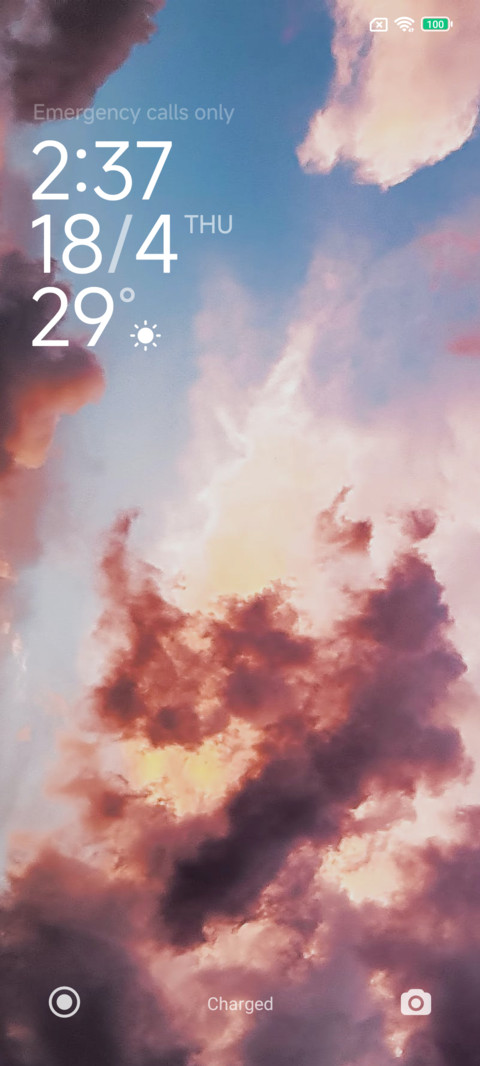Open the camera shortcut icon
Viewport: 480px width, 1066px height.
tap(415, 1003)
